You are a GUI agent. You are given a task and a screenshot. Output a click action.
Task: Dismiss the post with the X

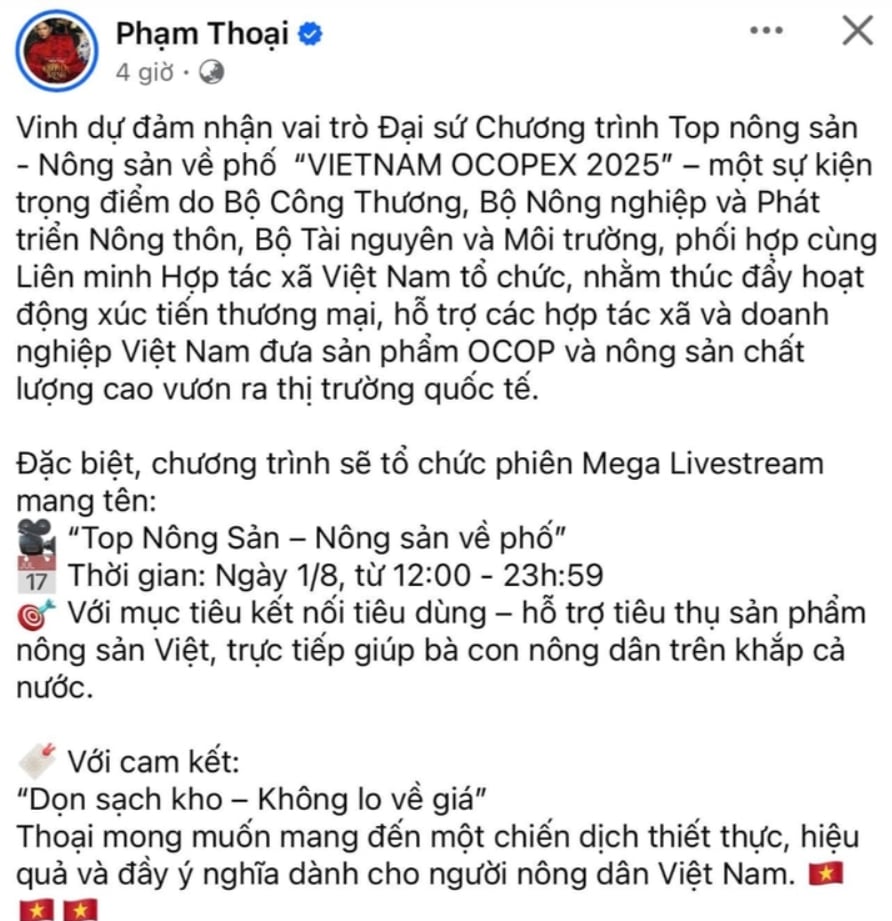(x=857, y=32)
